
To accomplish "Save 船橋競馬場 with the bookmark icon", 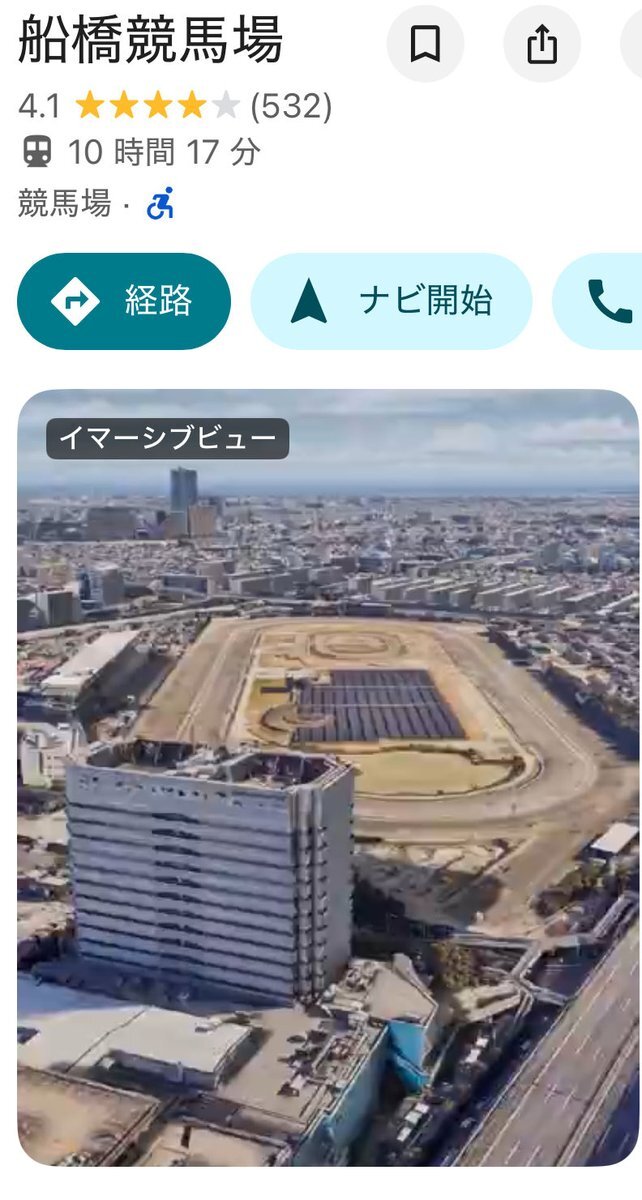I will [425, 44].
